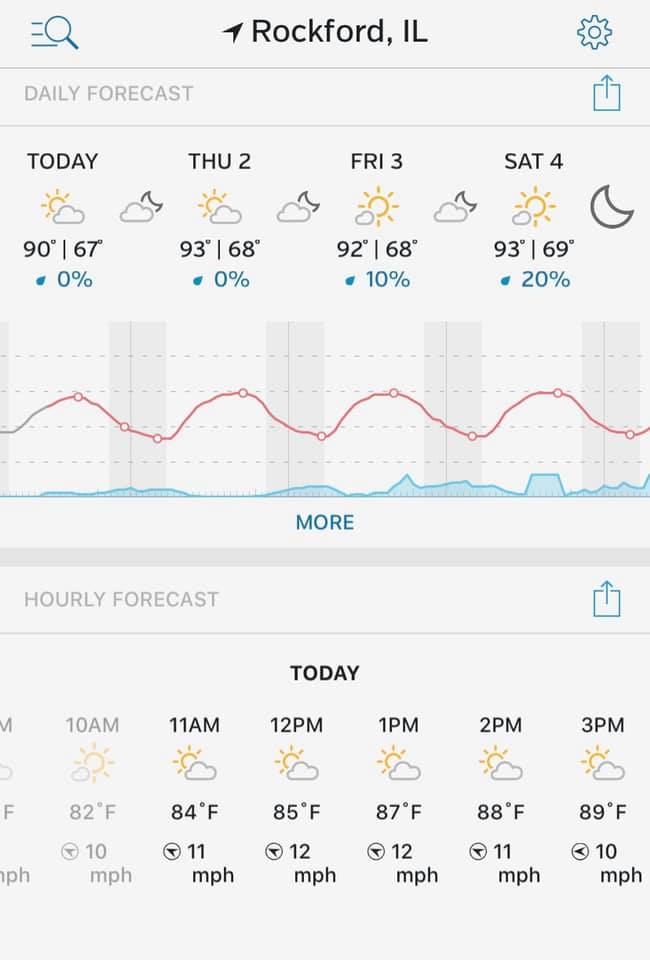Open the settings gear
Image resolution: width=650 pixels, height=960 pixels.
click(594, 33)
